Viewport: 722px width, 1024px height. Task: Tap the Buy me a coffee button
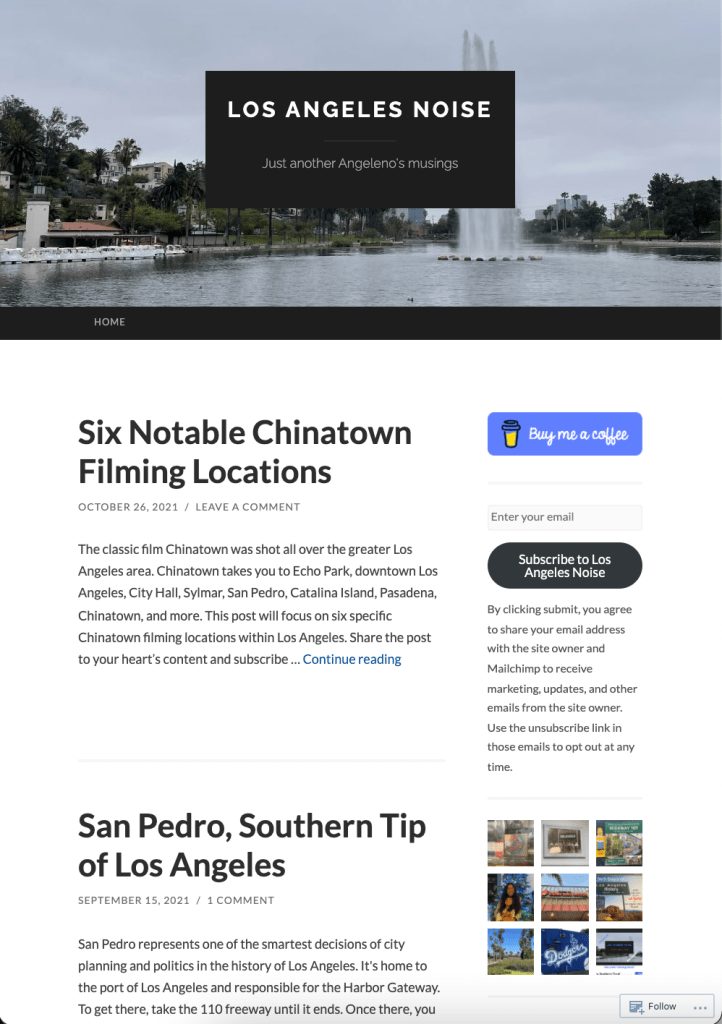coord(564,434)
